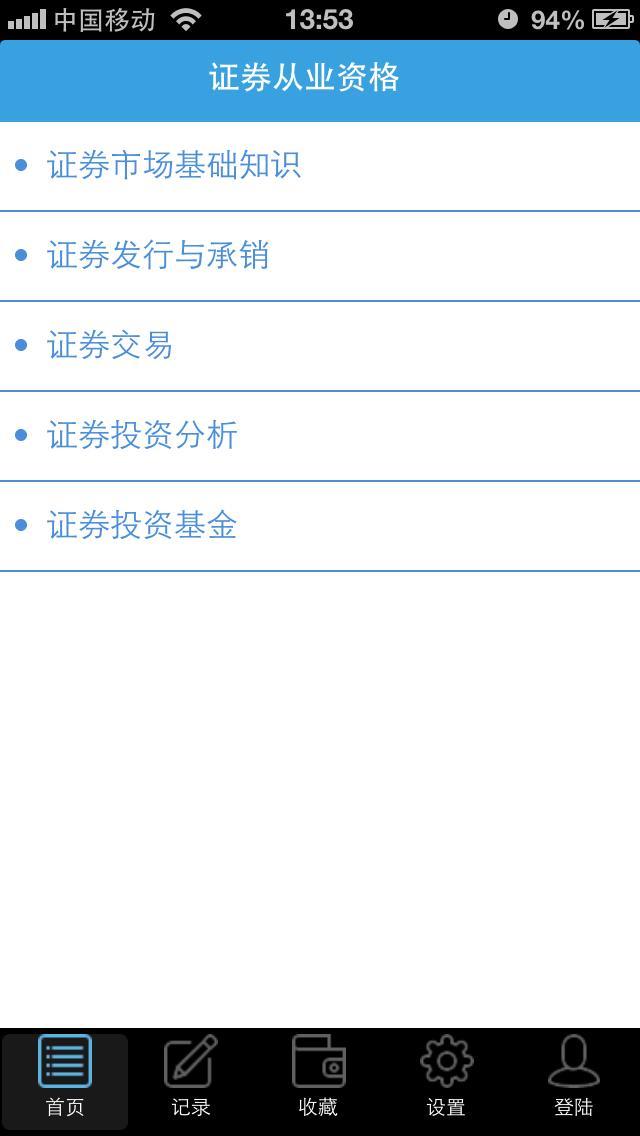Open 证券市场基础知识 subject
640x1136 pixels.
click(x=174, y=165)
